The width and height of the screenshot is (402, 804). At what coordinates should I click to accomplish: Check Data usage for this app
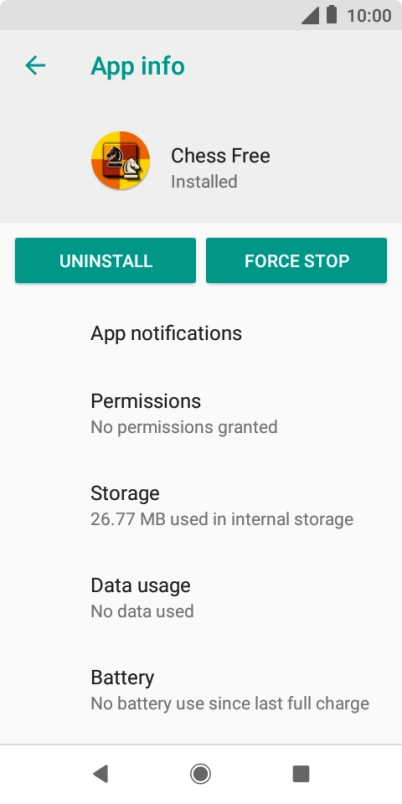(x=201, y=597)
